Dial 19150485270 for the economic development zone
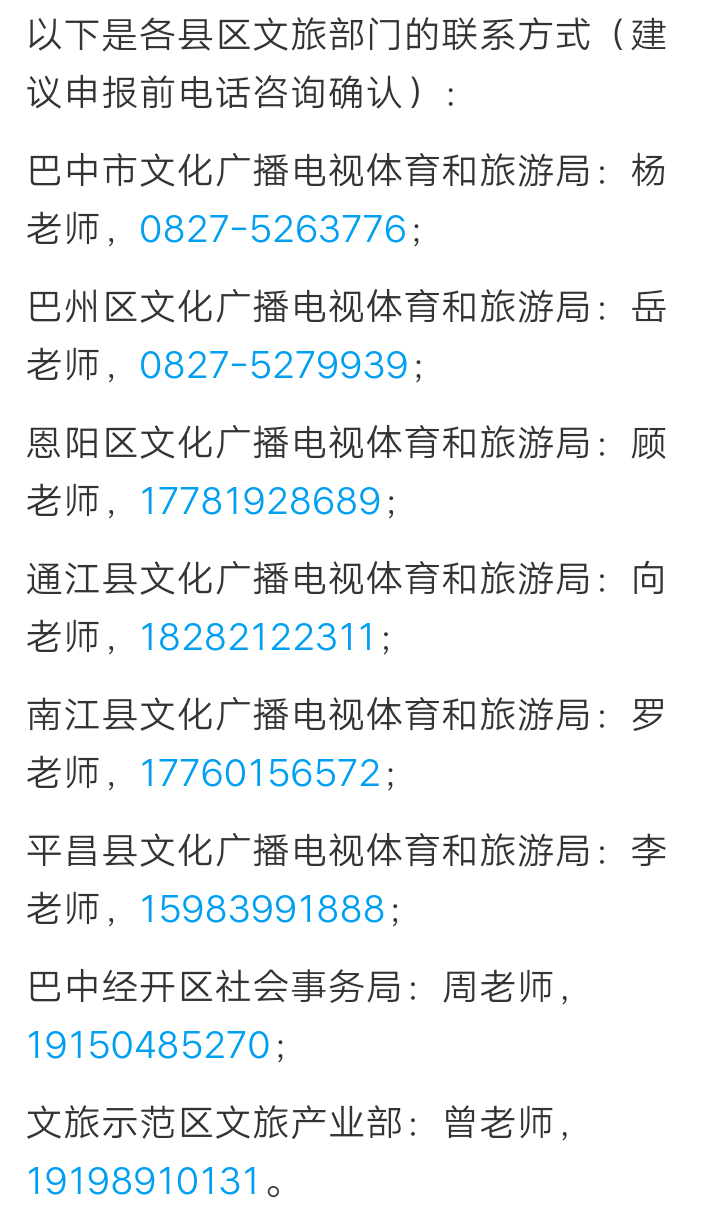The image size is (719, 1207). [148, 1046]
